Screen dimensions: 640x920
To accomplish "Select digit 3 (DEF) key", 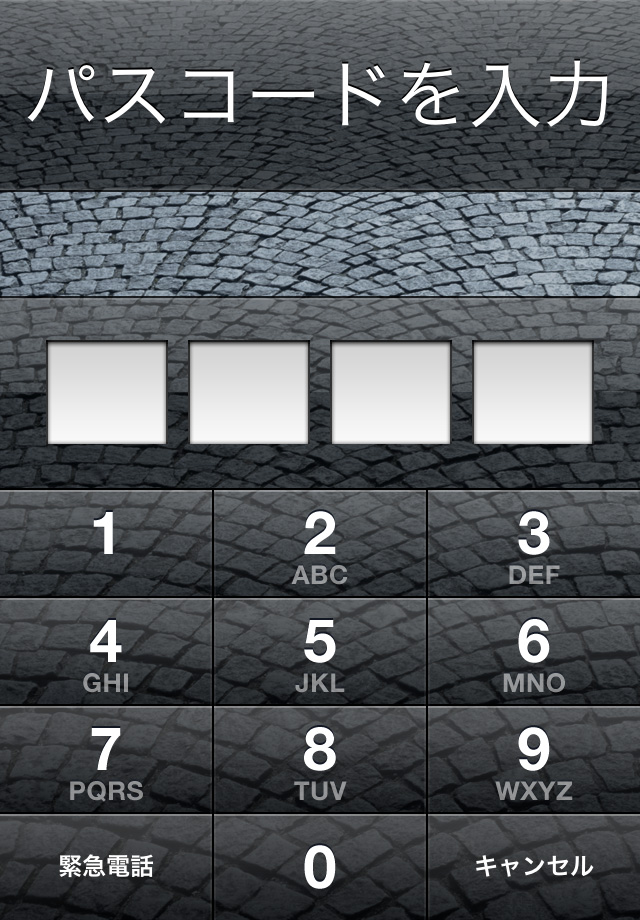I will pos(534,546).
